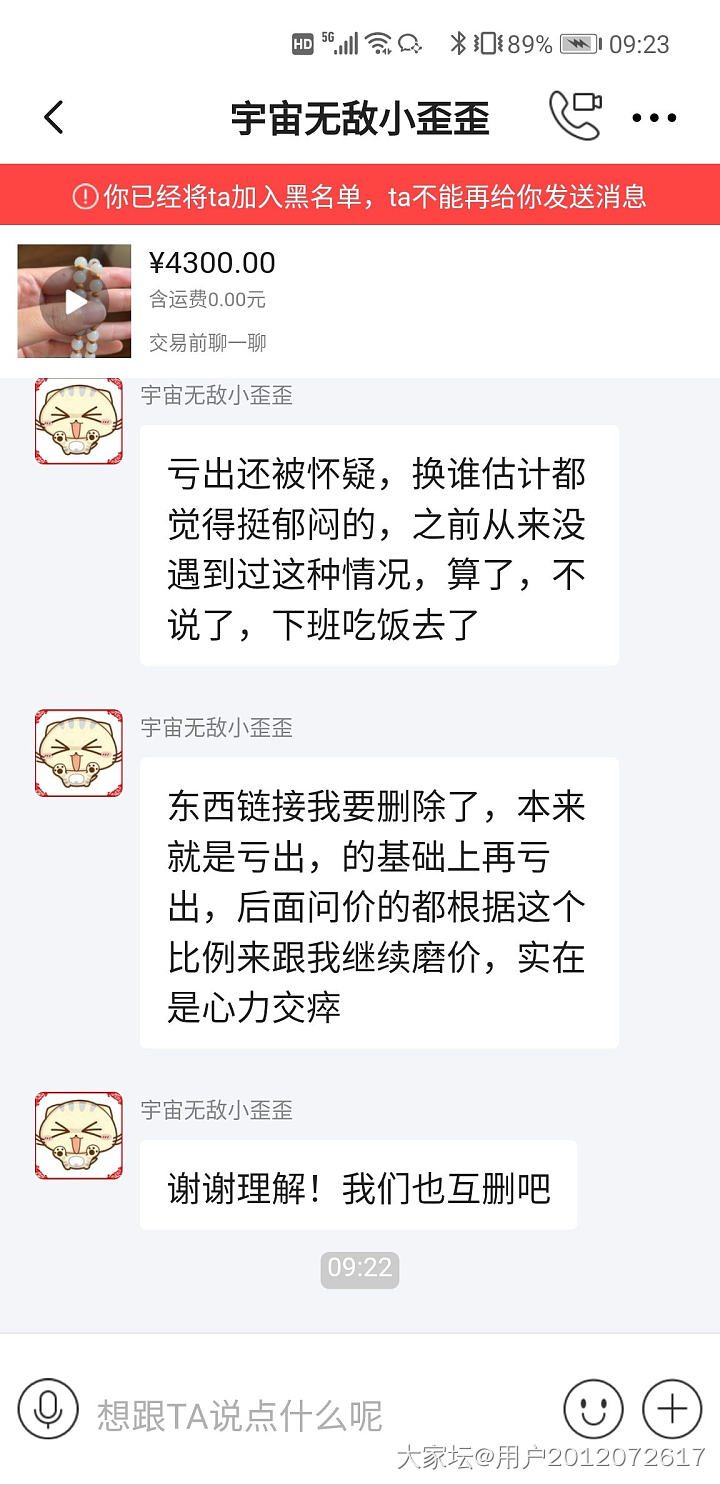
Task: Go back from the chat with 宇宙无敌小歪歪
Action: (54, 118)
